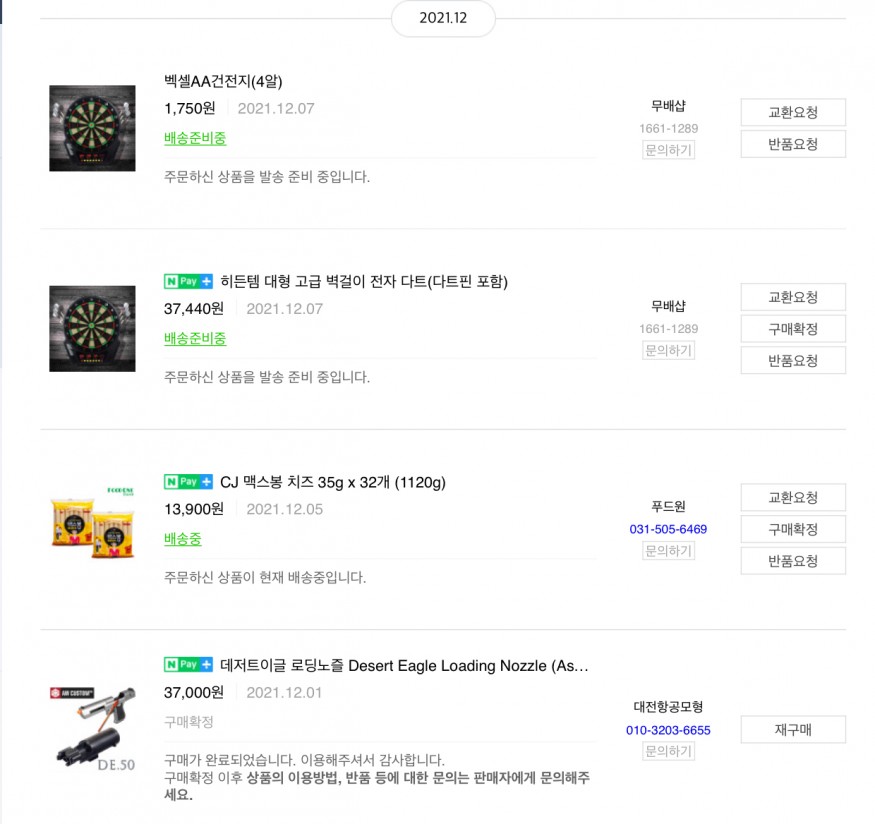875x824 pixels.
Task: Open 배송준비중 status for 벡셀AA건전지
Action: [x=195, y=138]
